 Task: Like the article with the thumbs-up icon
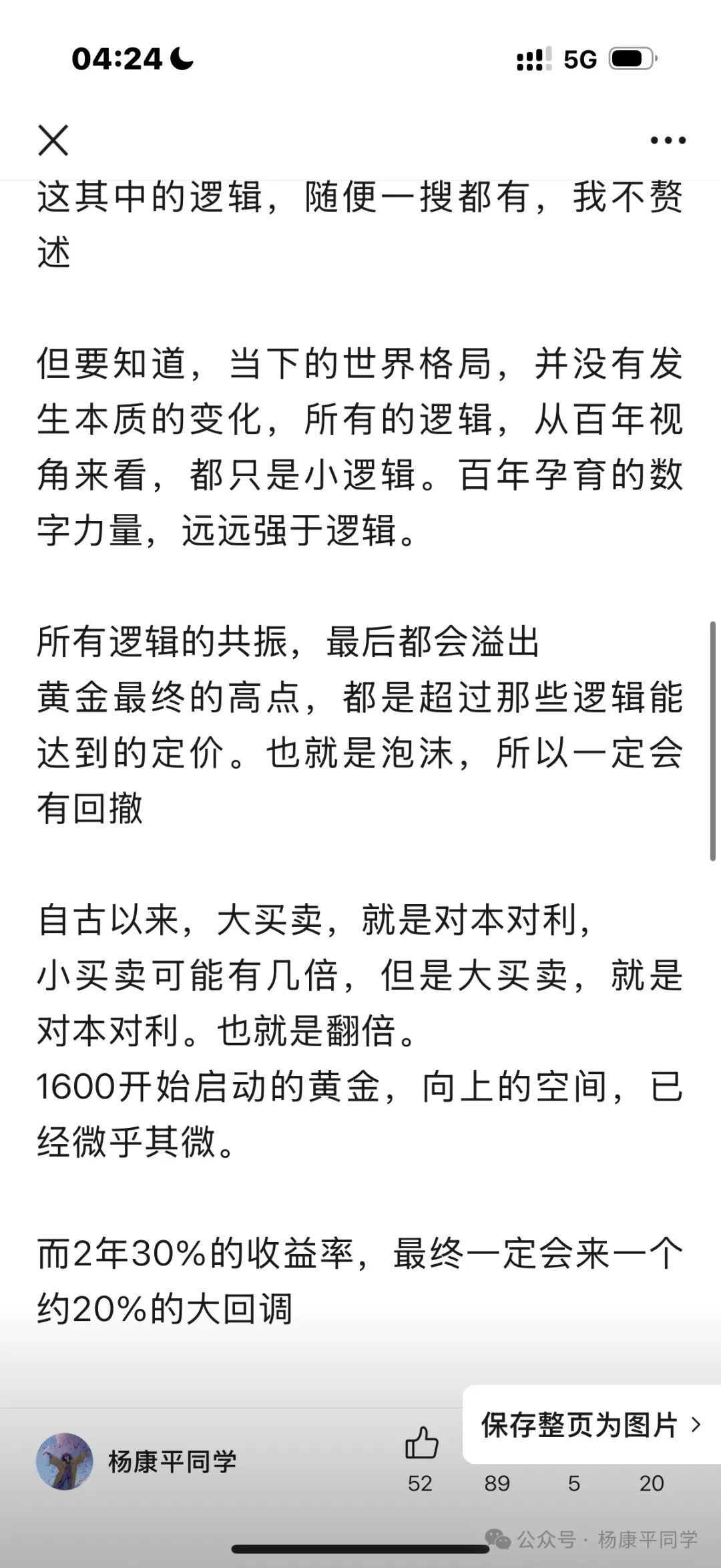pyautogui.click(x=421, y=1442)
